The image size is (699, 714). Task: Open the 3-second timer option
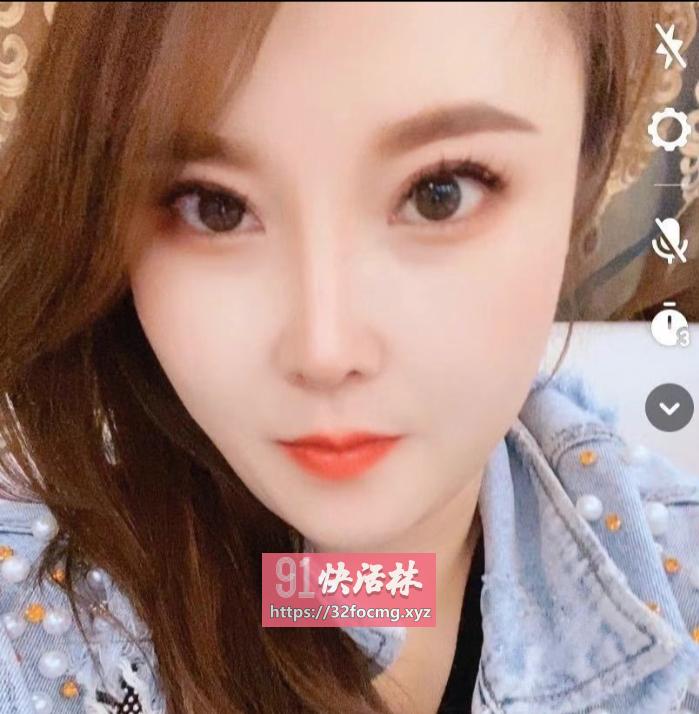(x=669, y=325)
